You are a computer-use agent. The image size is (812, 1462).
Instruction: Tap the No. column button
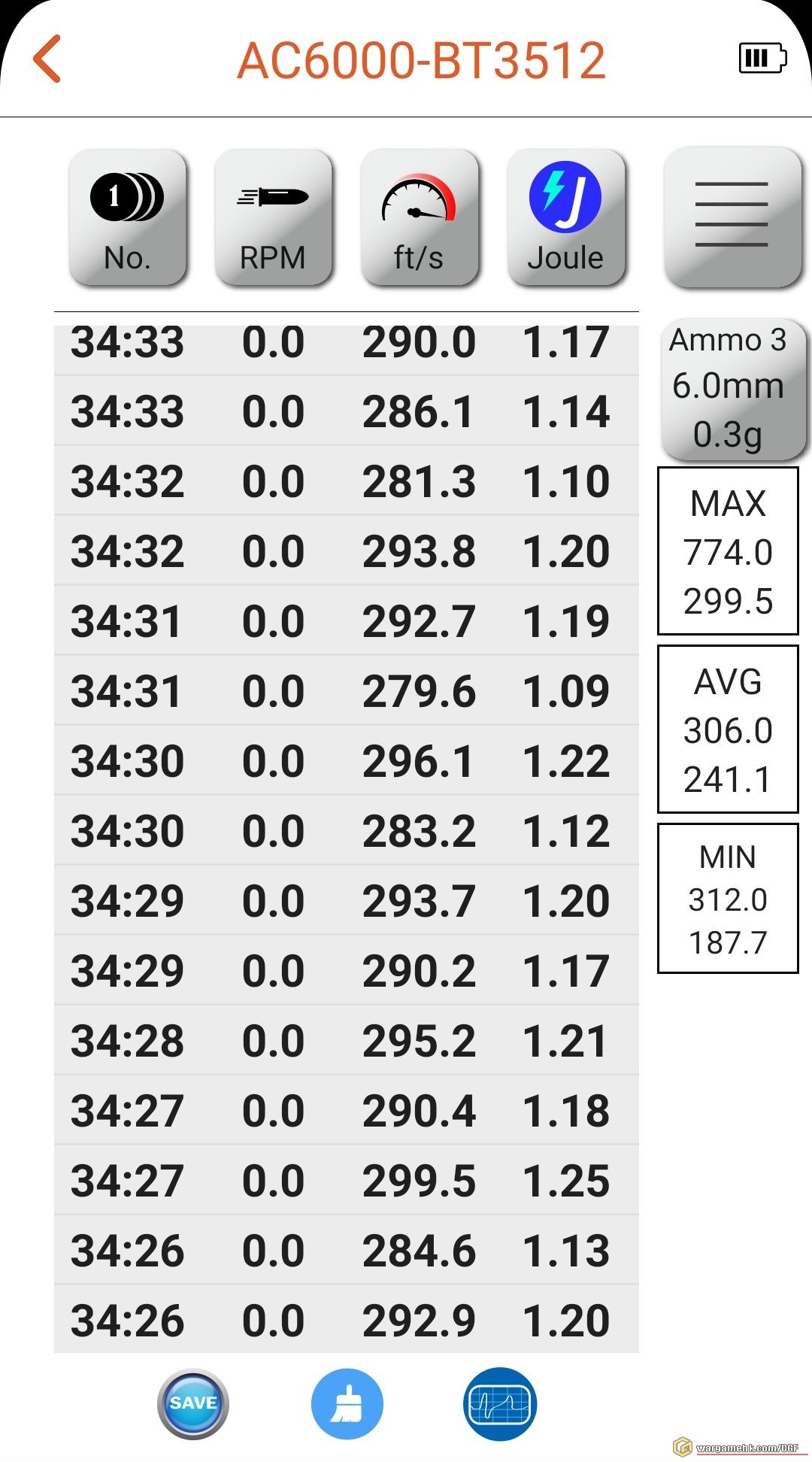point(128,218)
